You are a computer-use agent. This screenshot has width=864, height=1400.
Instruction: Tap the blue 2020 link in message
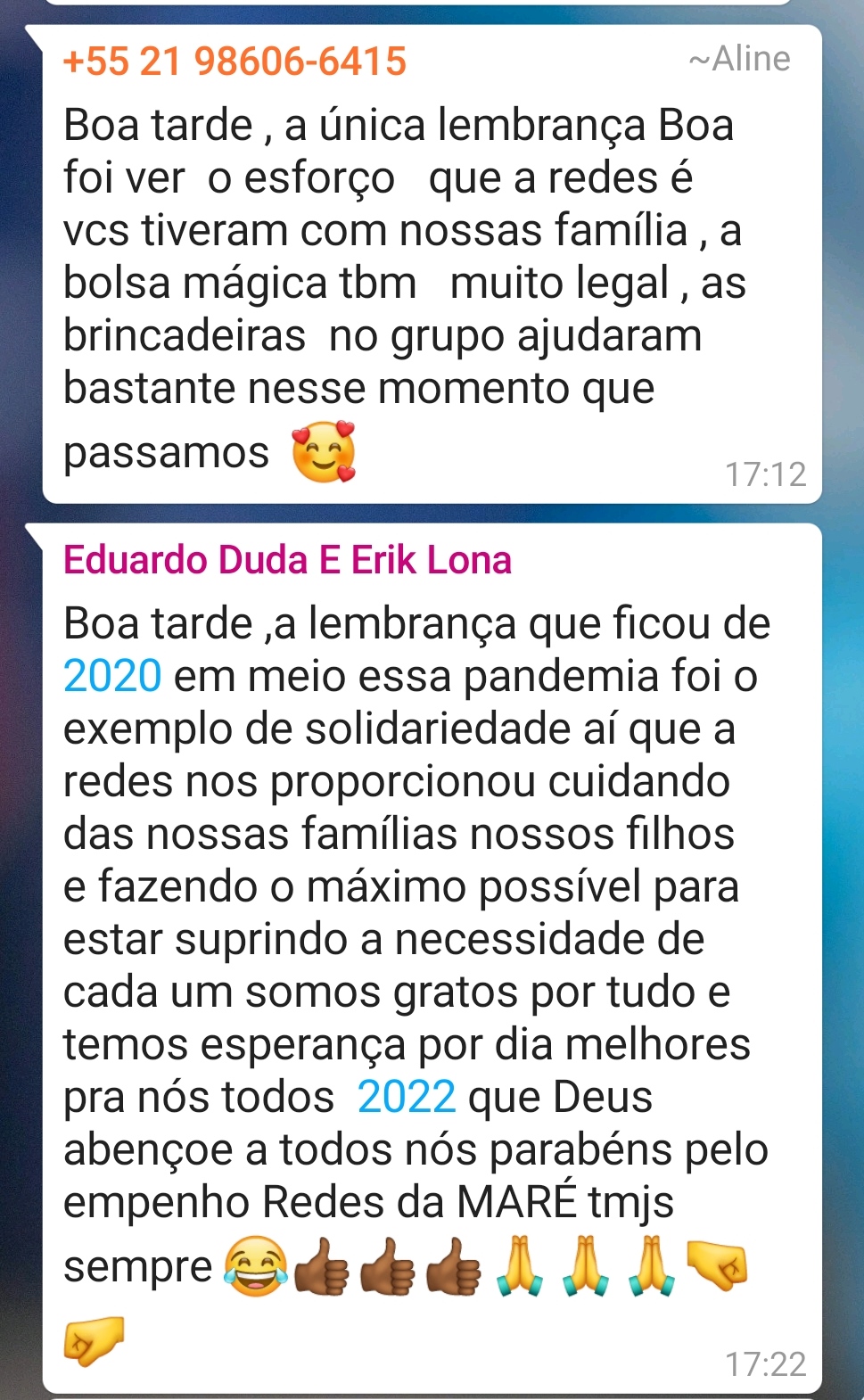[112, 676]
